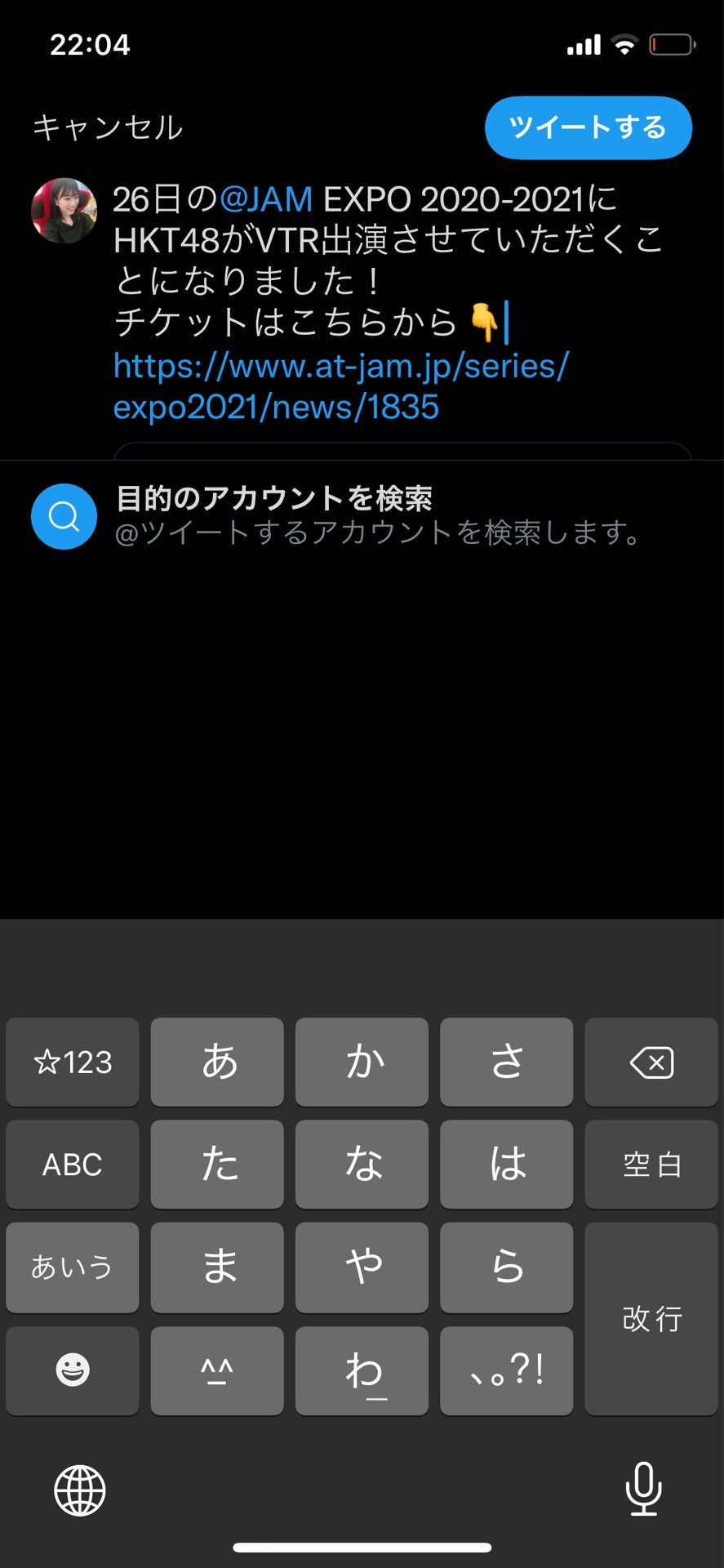Tap the Wi-Fi icon in the status bar
This screenshot has width=724, height=1568.
coord(625,45)
